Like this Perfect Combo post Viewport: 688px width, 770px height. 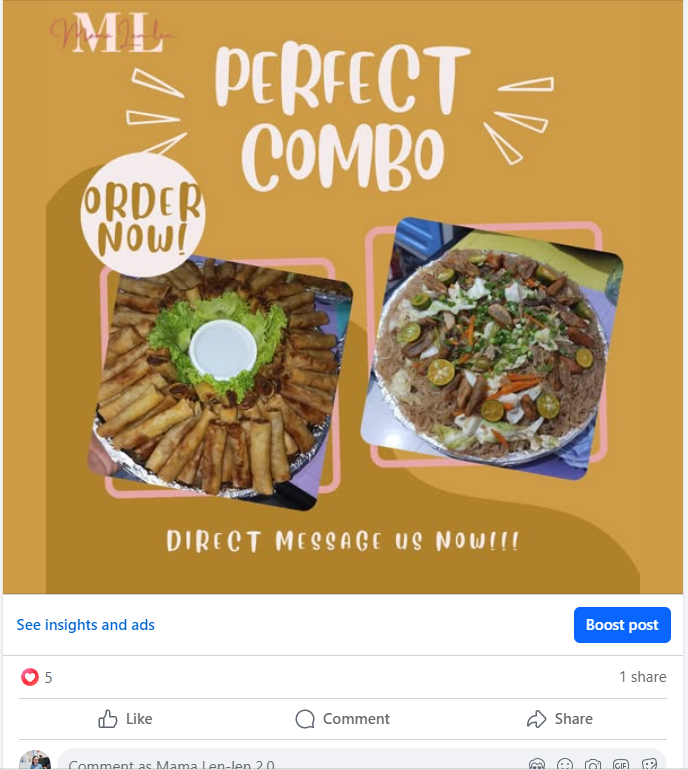(125, 719)
